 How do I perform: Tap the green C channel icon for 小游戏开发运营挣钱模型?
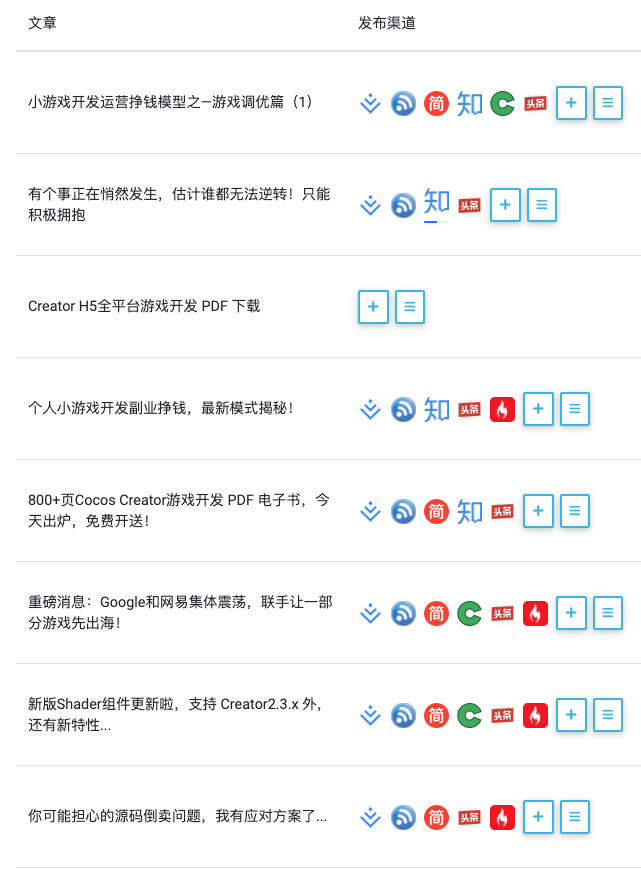click(502, 103)
